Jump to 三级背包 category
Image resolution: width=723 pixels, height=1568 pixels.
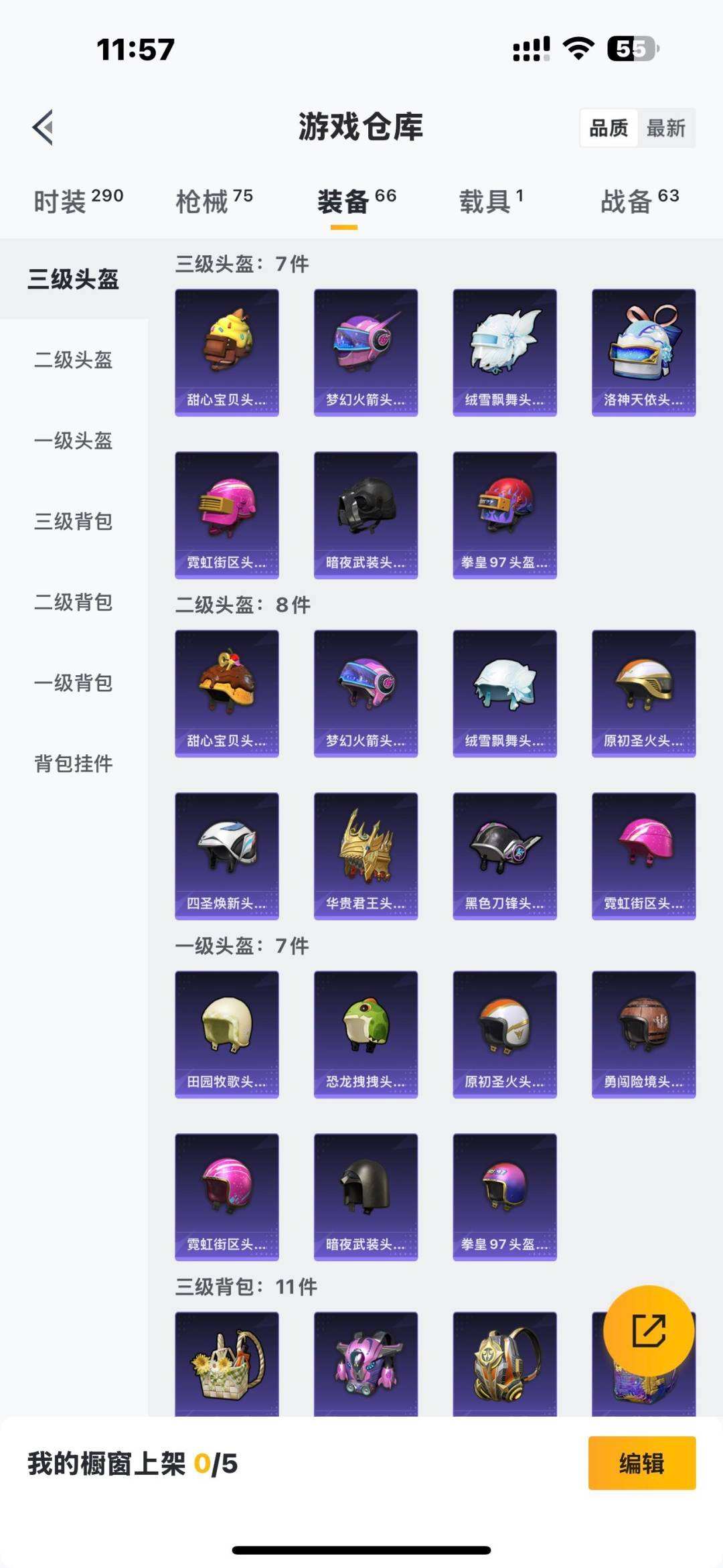tap(74, 521)
